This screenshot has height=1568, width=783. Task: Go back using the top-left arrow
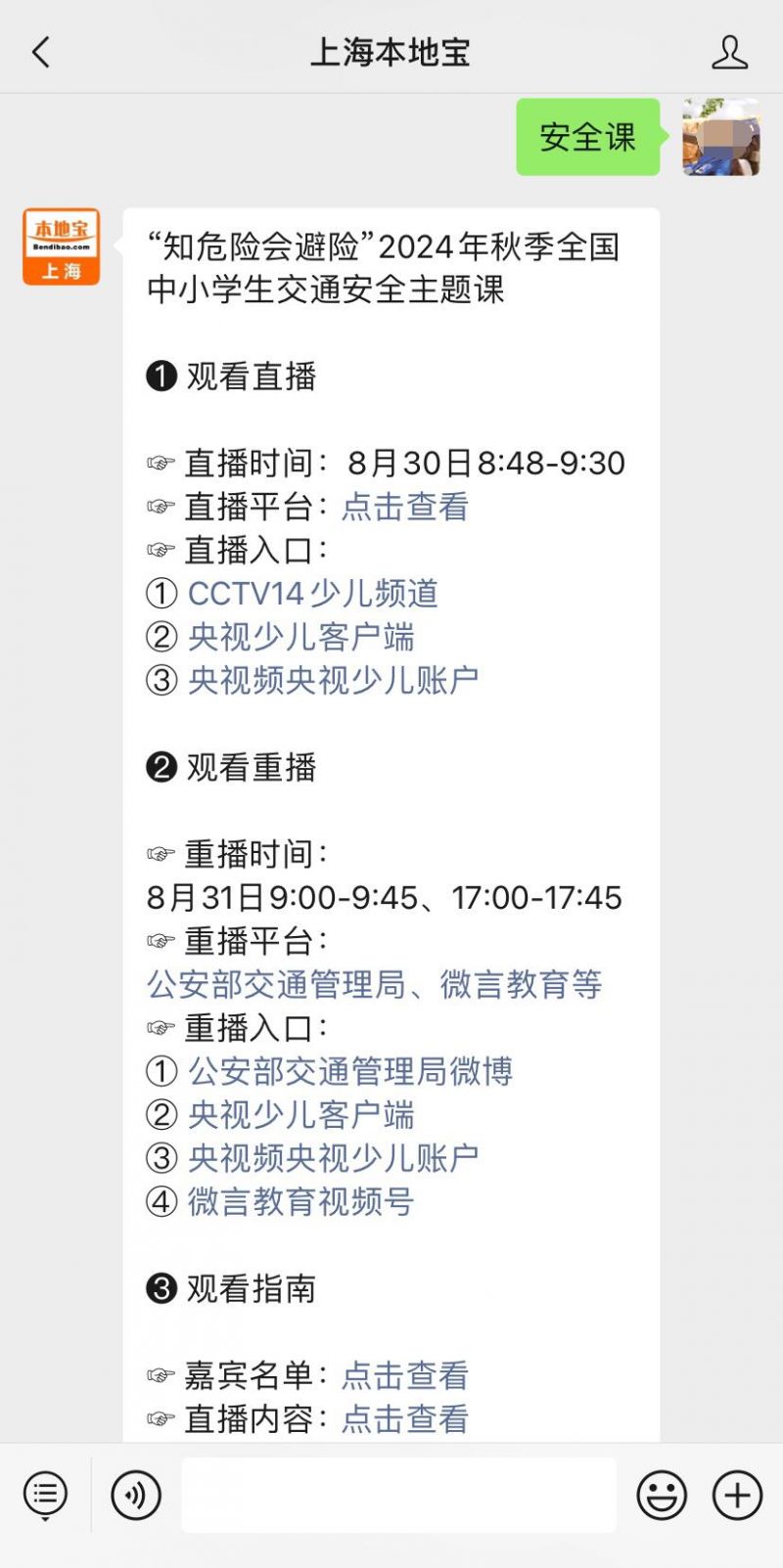(x=41, y=52)
